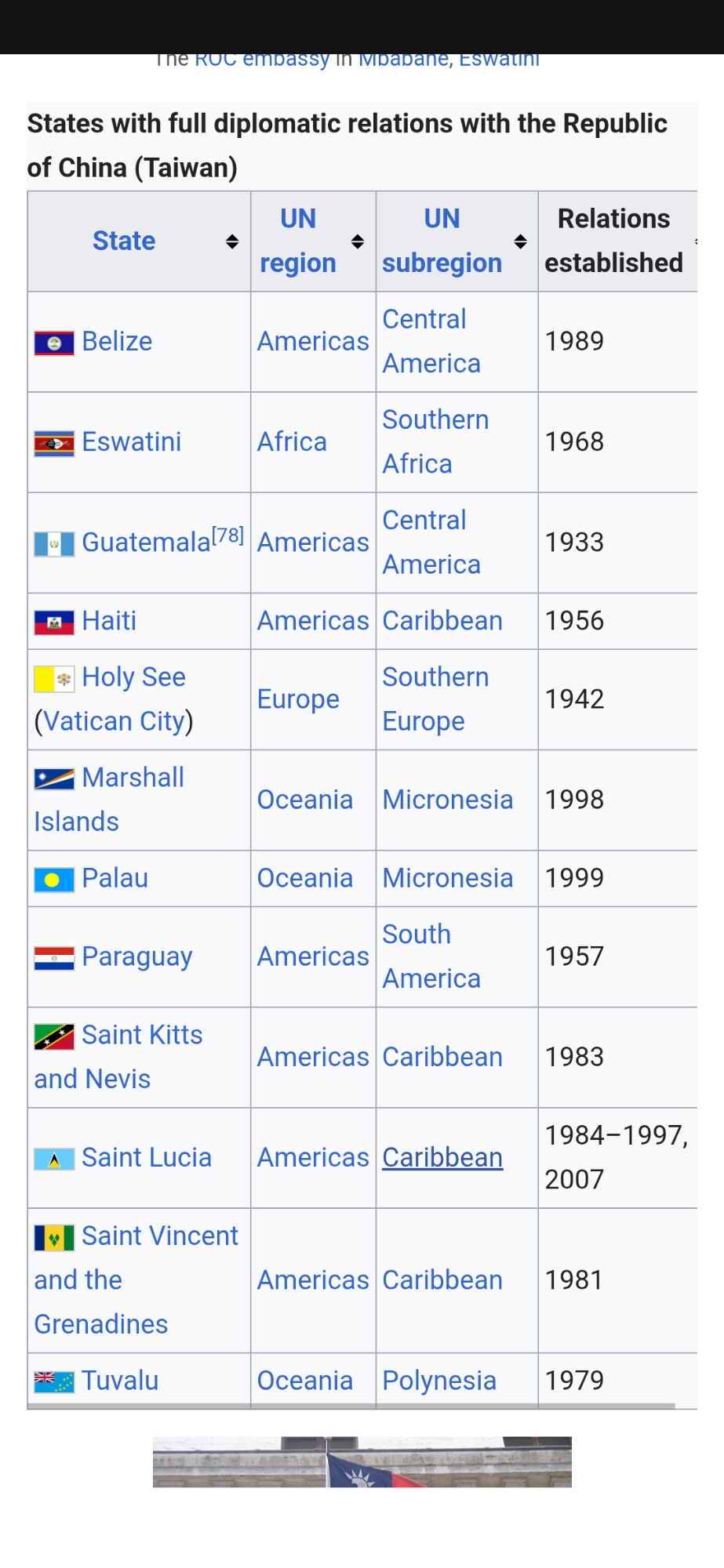Open the Saint Lucia link
724x1568 pixels.
pyautogui.click(x=147, y=1158)
